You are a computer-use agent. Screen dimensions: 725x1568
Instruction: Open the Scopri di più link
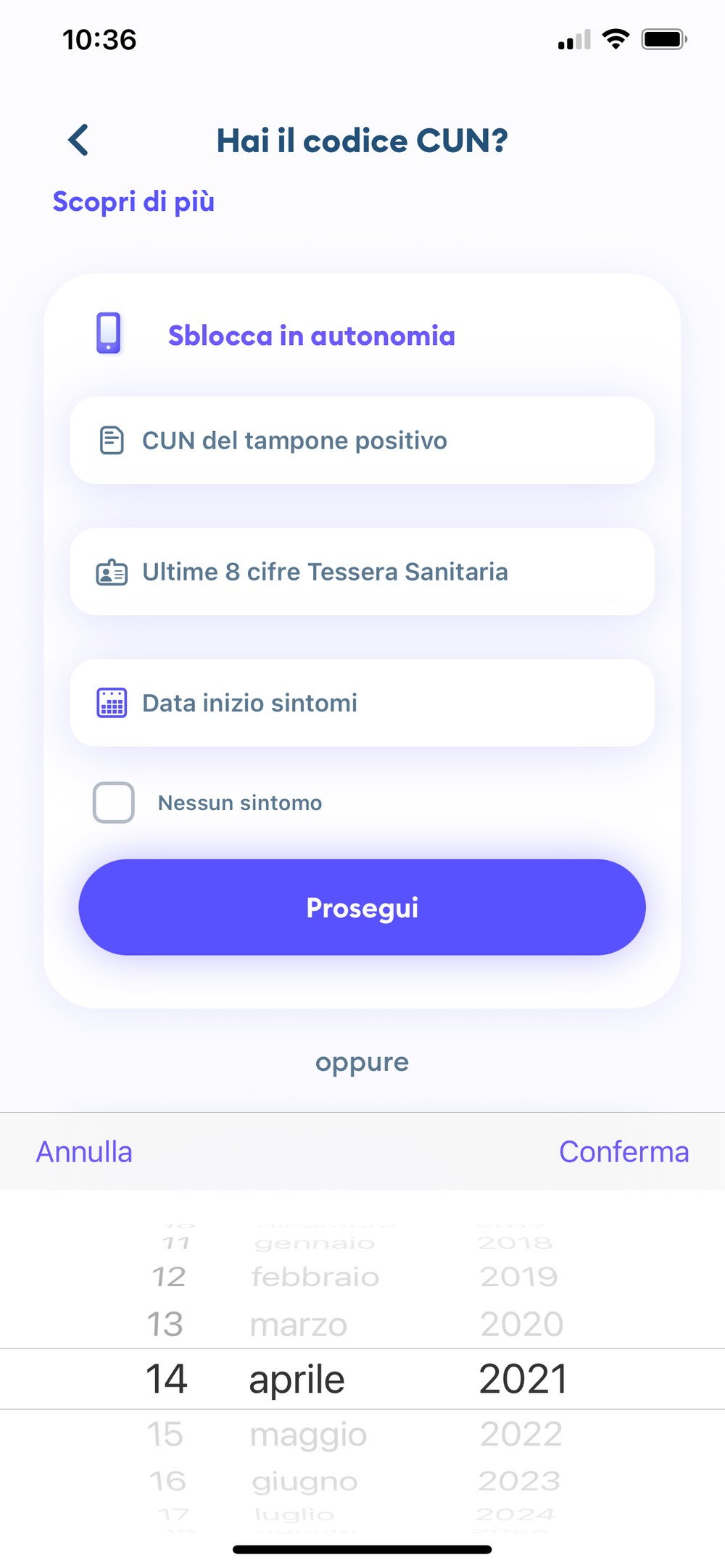pyautogui.click(x=133, y=201)
